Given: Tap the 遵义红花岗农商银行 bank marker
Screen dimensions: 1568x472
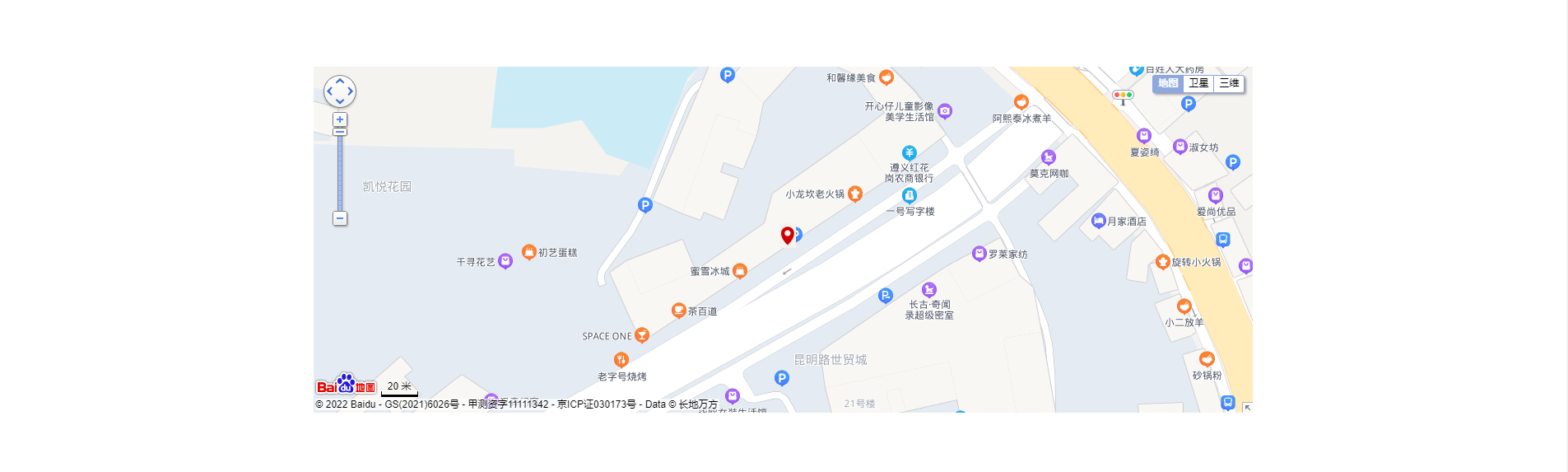Looking at the screenshot, I should point(909,153).
